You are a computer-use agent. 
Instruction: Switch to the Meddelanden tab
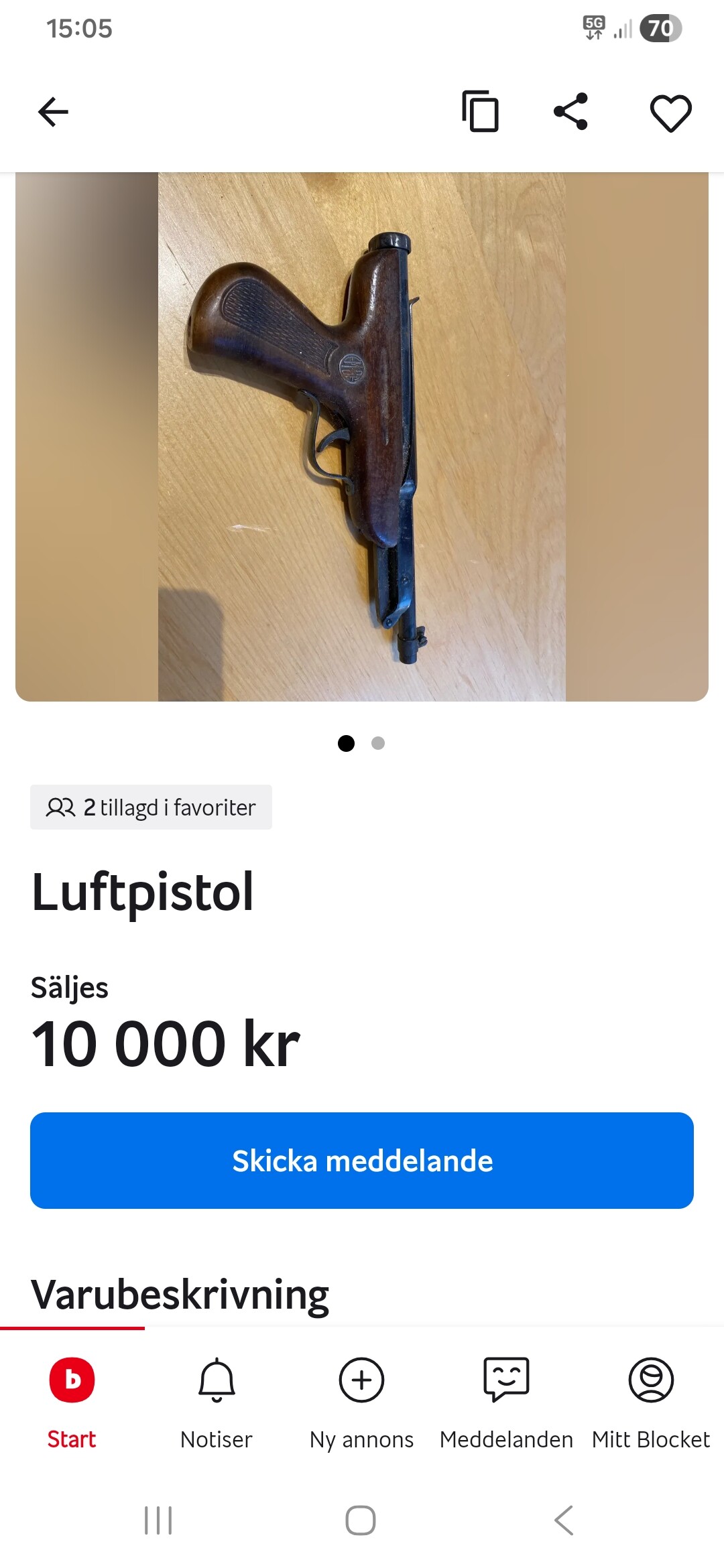point(506,1397)
